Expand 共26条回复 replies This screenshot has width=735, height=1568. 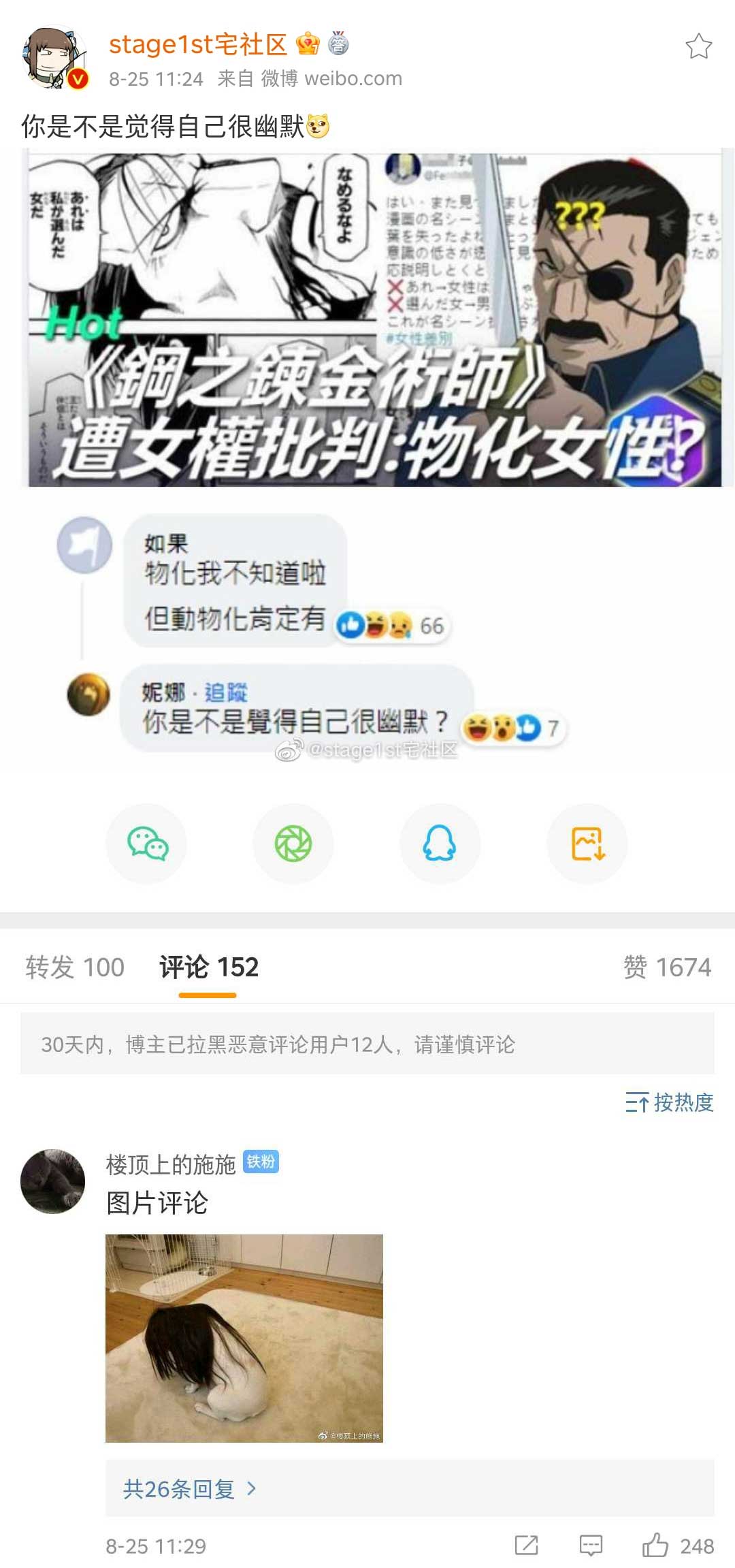pos(189,1489)
